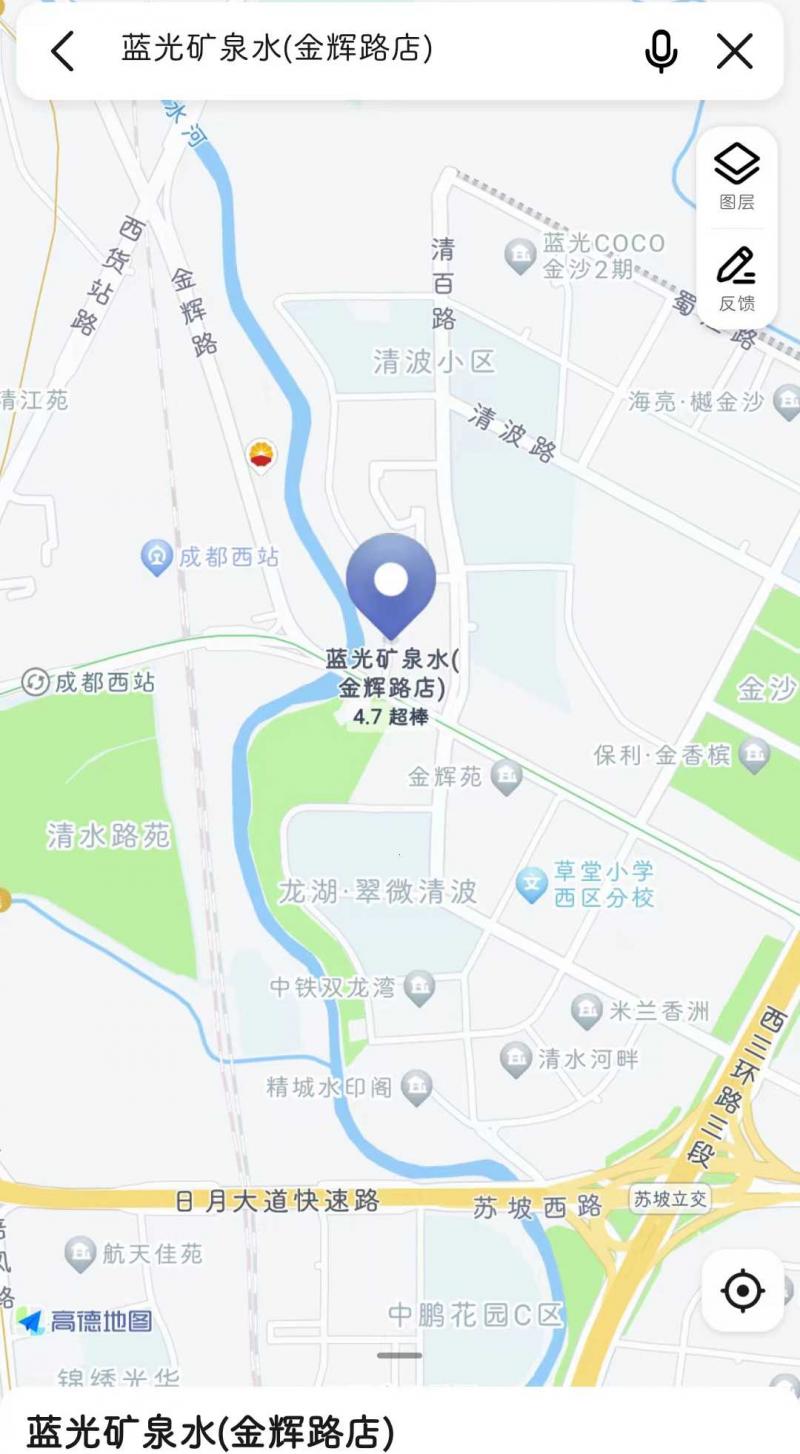Screen dimensions: 800x1454
Task: Select the 保利·金香槟 marker
Action: (x=755, y=755)
